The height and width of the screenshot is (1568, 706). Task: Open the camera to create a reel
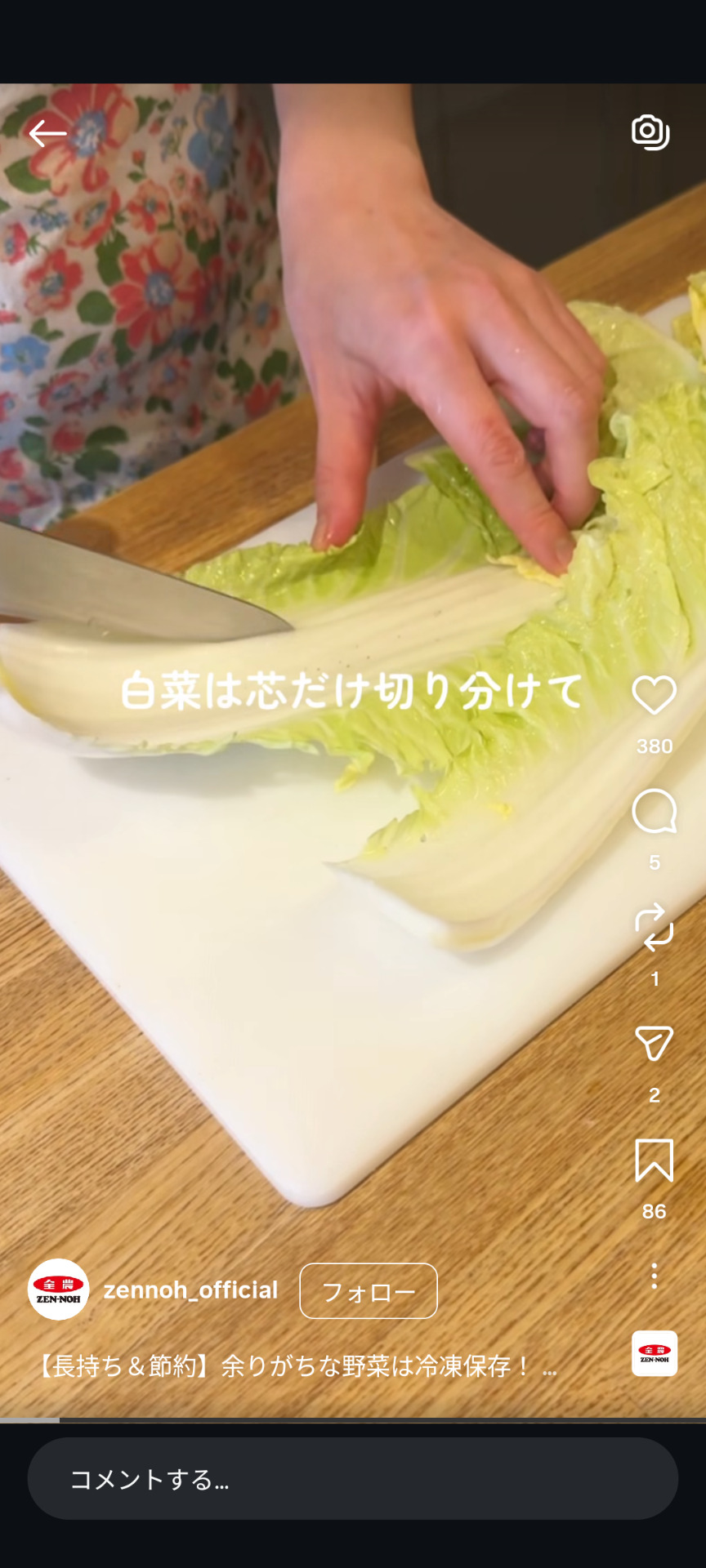click(x=650, y=132)
